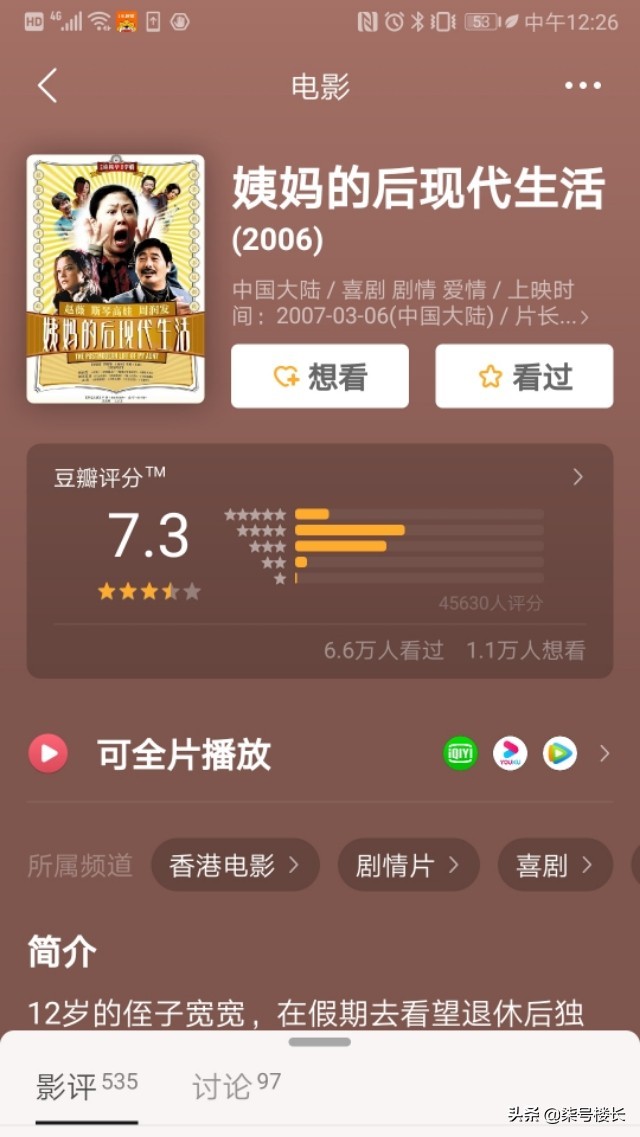Open the 香港电影 channel chip
640x1137 pixels.
point(235,865)
